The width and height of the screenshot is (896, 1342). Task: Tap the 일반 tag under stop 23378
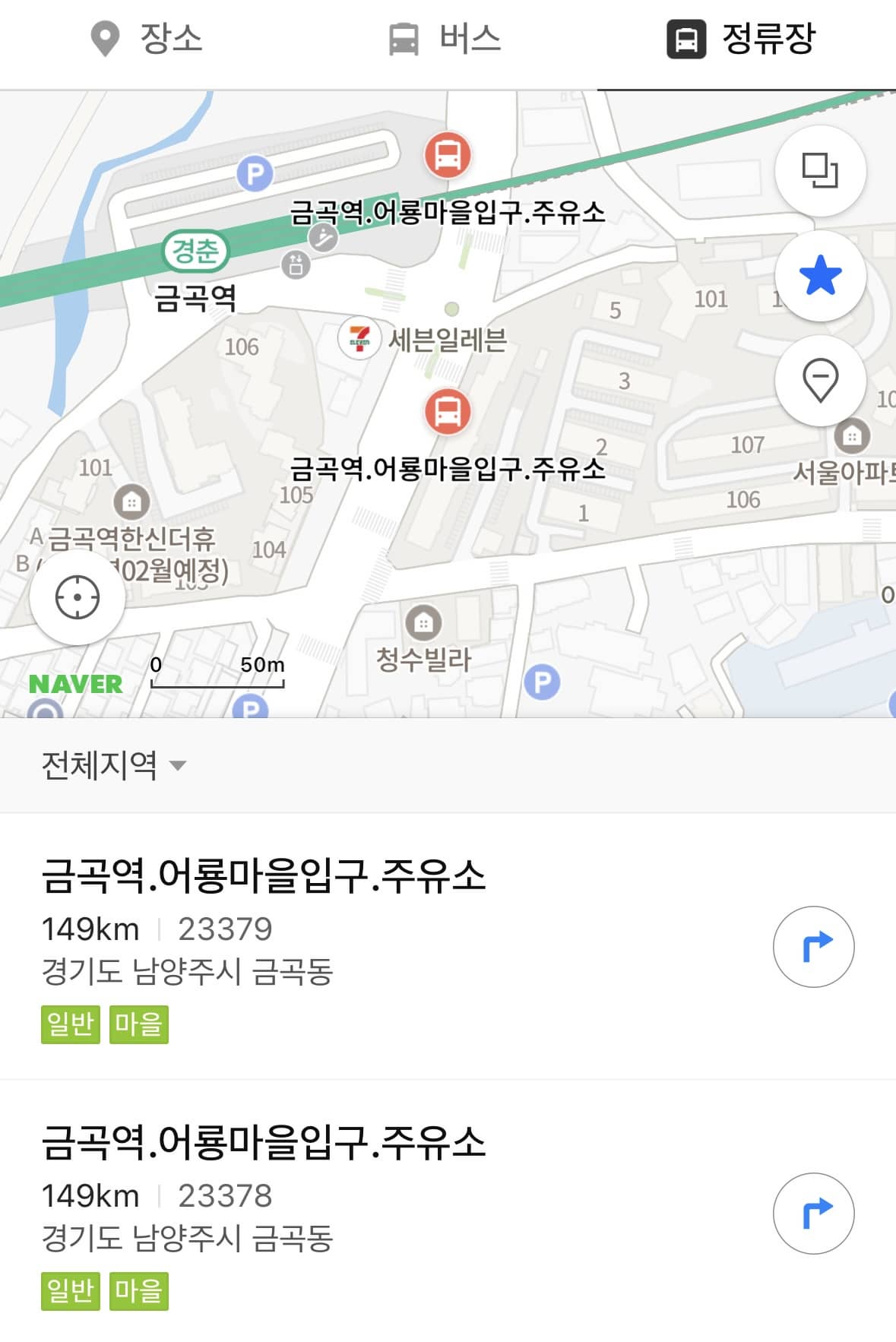pyautogui.click(x=70, y=1291)
